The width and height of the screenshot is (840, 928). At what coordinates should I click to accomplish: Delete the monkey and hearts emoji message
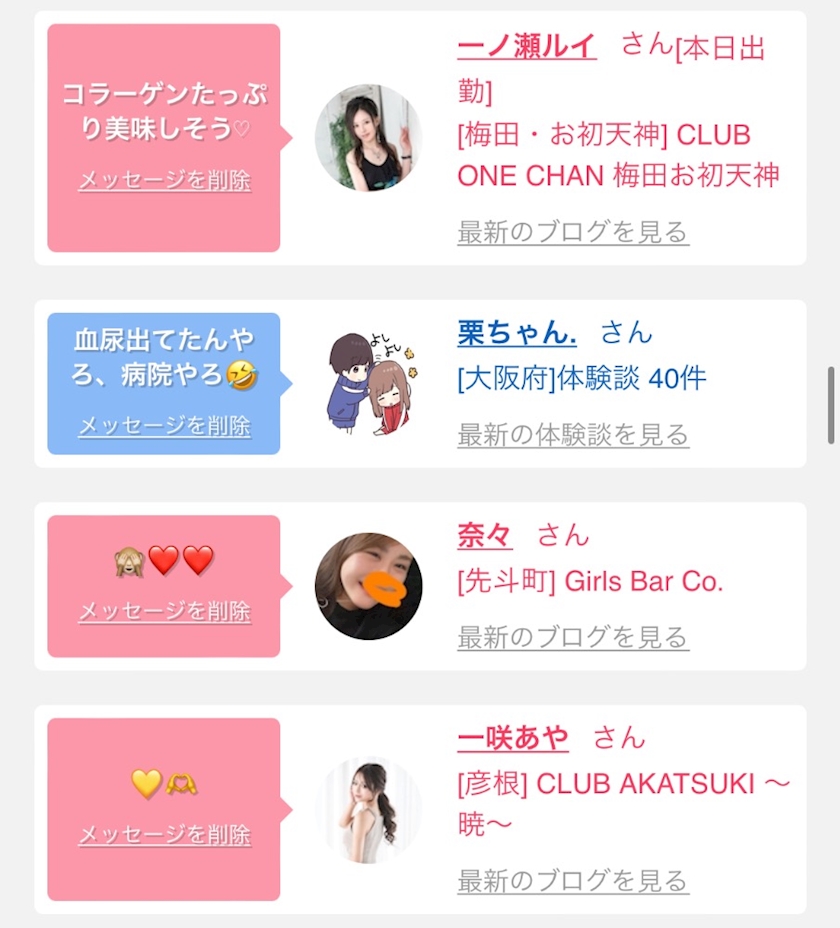click(x=165, y=611)
